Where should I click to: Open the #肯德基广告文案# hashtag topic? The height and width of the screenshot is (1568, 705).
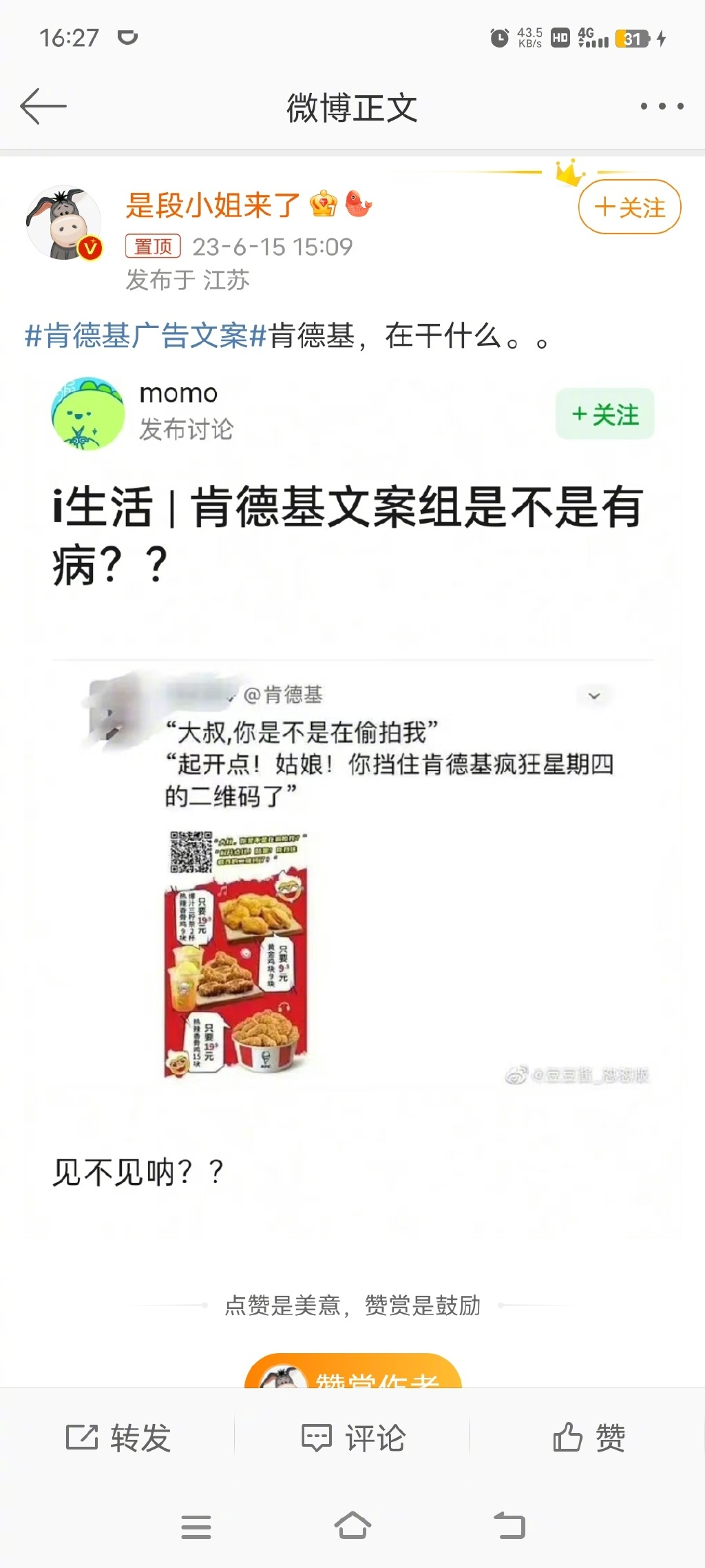(145, 336)
